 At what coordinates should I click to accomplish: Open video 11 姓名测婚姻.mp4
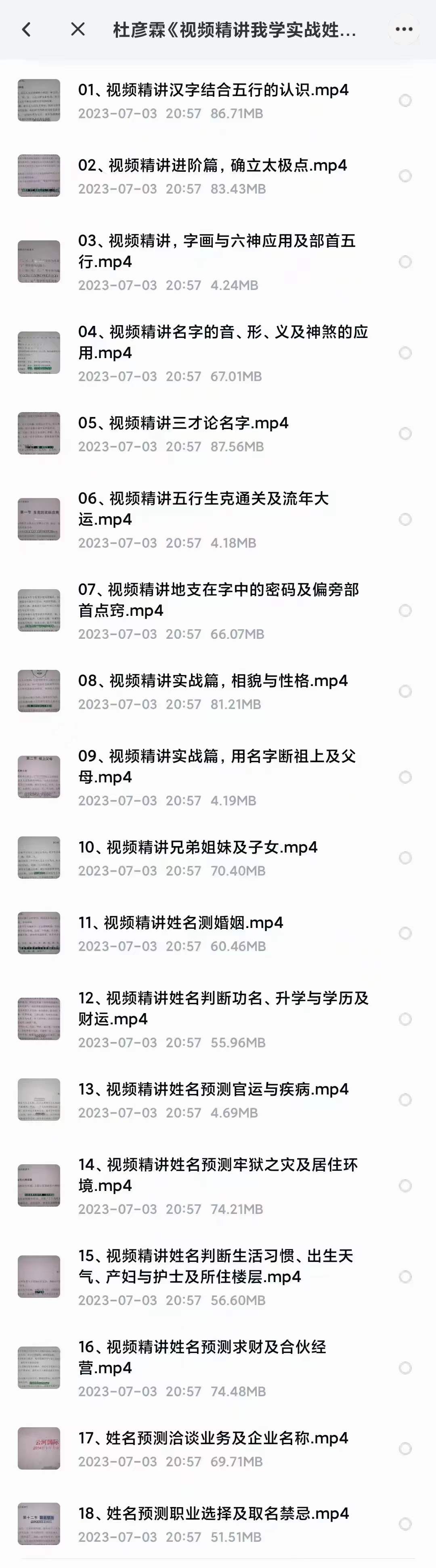pos(180,923)
